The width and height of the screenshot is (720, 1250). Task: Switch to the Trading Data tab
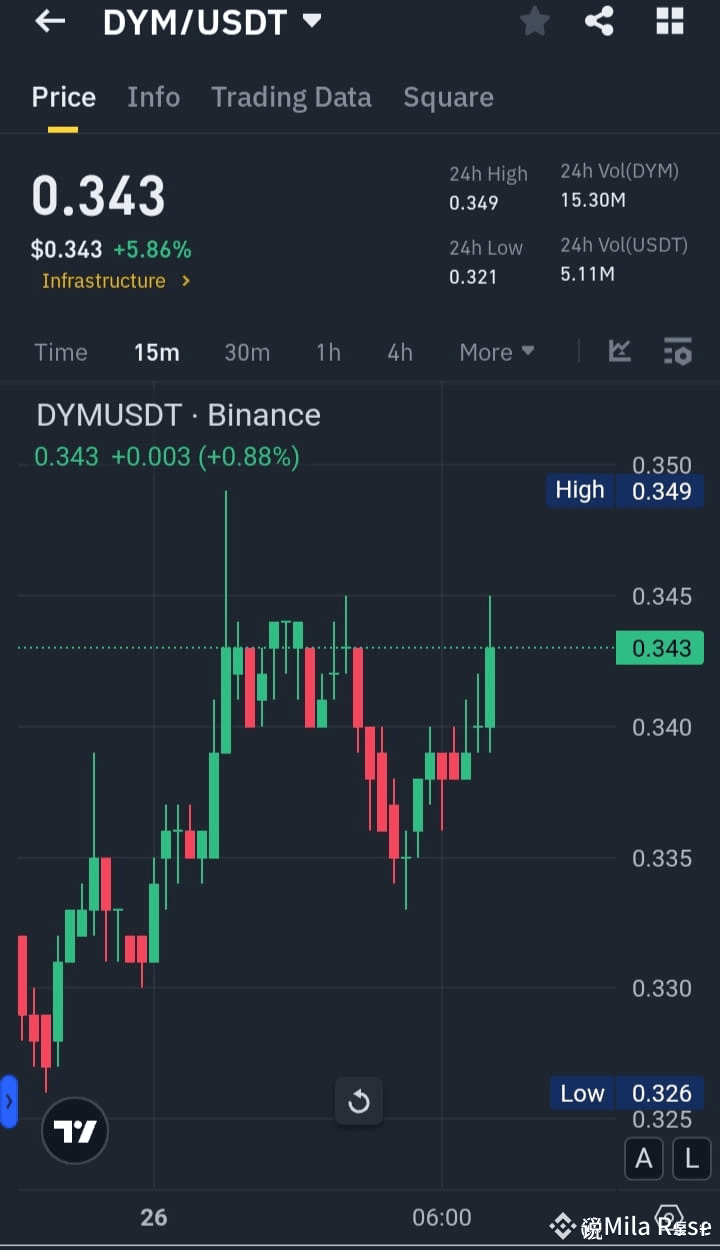[291, 97]
